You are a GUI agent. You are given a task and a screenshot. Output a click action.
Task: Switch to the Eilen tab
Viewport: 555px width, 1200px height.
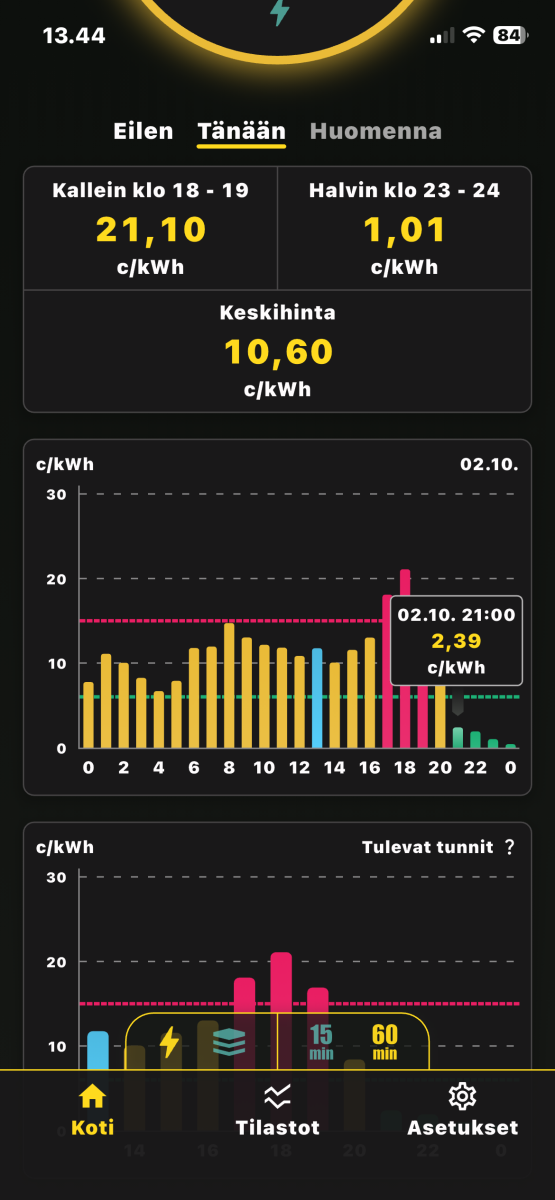pyautogui.click(x=143, y=131)
